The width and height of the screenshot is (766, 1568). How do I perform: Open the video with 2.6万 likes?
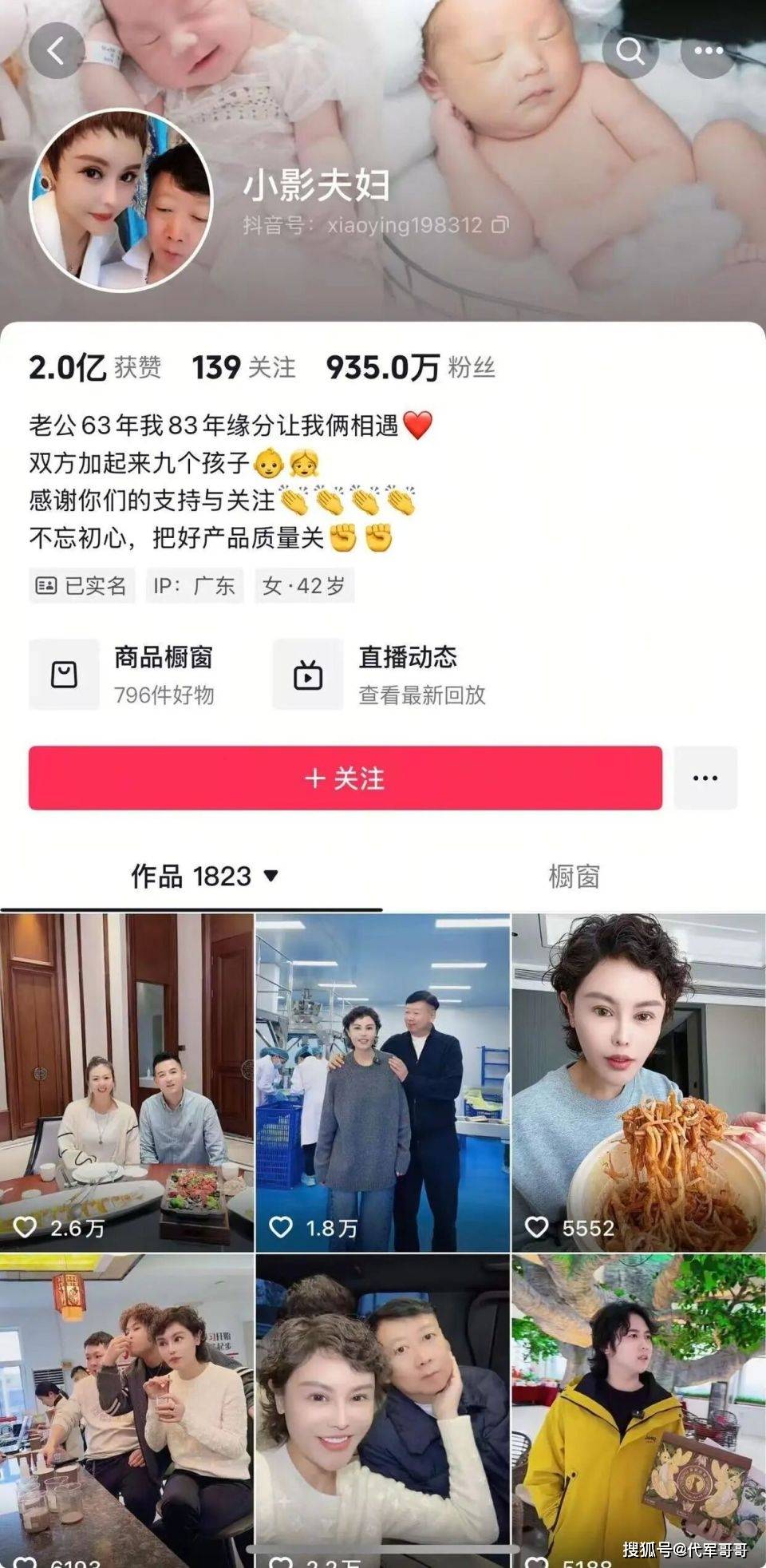click(126, 1082)
